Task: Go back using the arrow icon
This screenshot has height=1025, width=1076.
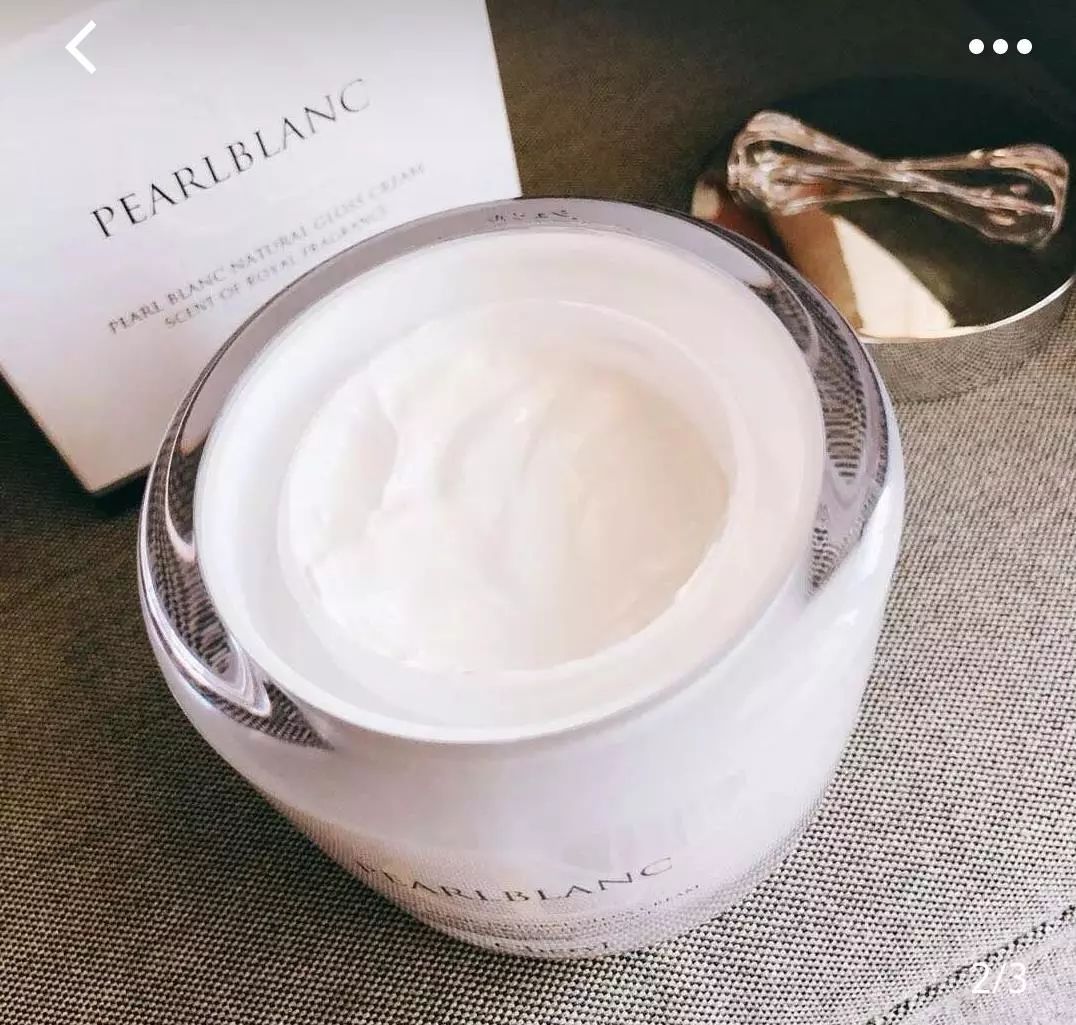Action: click(81, 47)
